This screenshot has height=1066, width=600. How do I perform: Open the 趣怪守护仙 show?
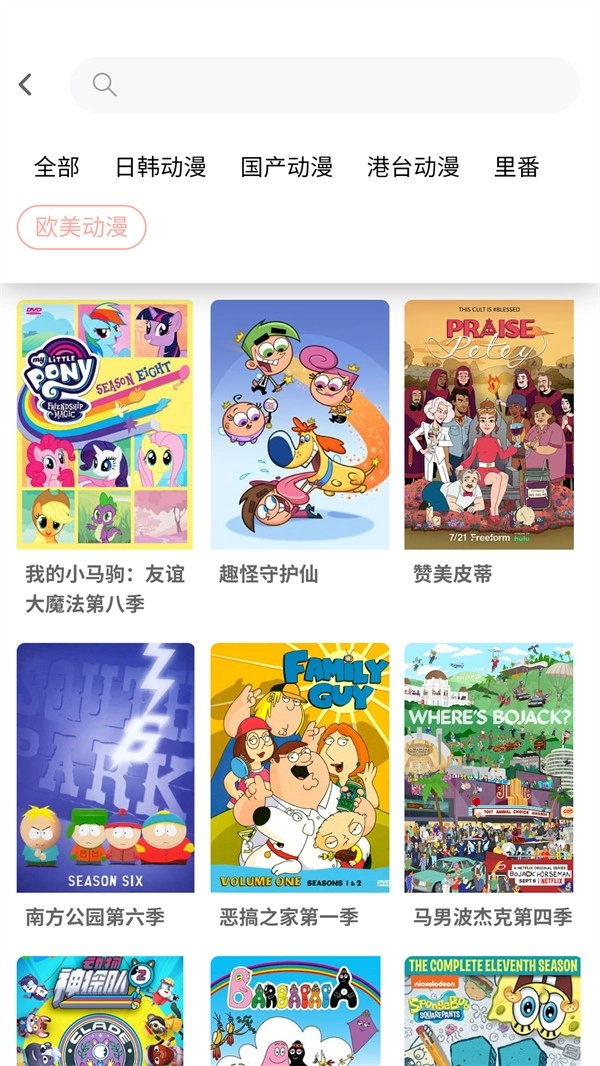(299, 425)
